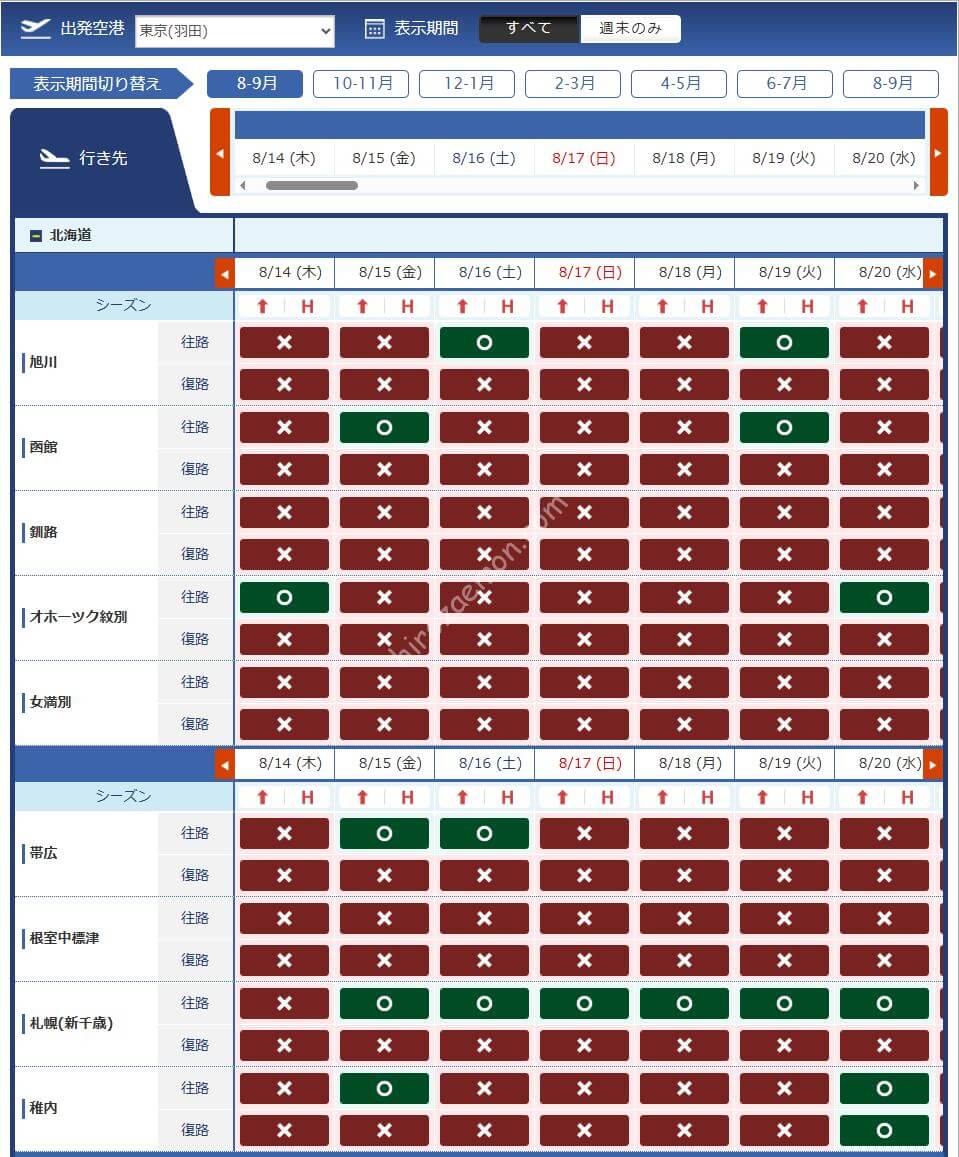The width and height of the screenshot is (959, 1157).
Task: Open the departure airport dropdown showing 東京(羽田)
Action: 235,31
